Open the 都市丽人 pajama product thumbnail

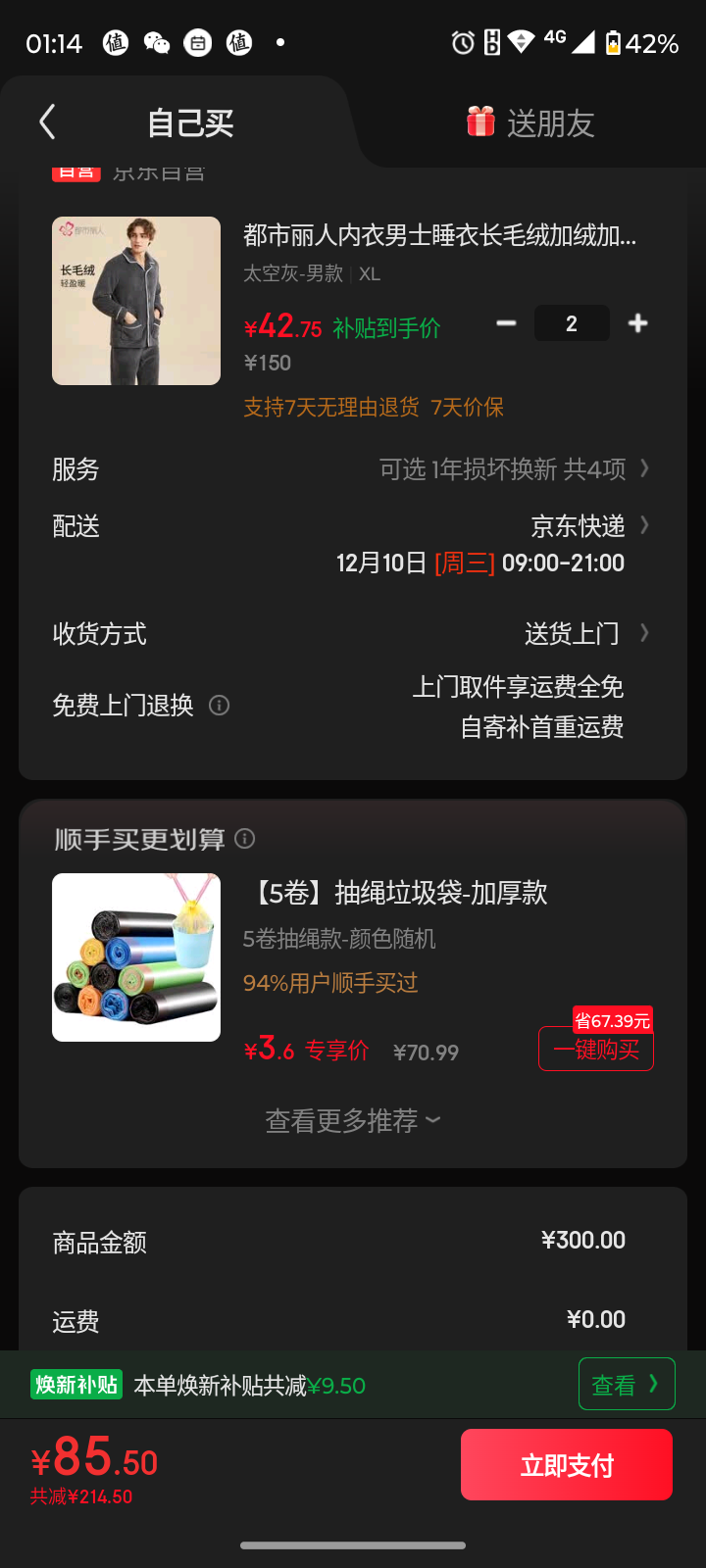click(136, 301)
